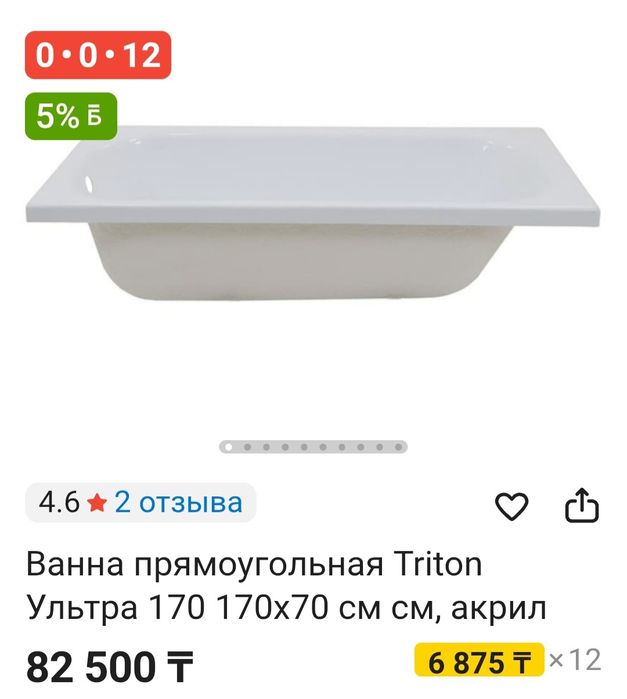Open the 2 отзыва reviews link
The image size is (627, 699).
178,502
